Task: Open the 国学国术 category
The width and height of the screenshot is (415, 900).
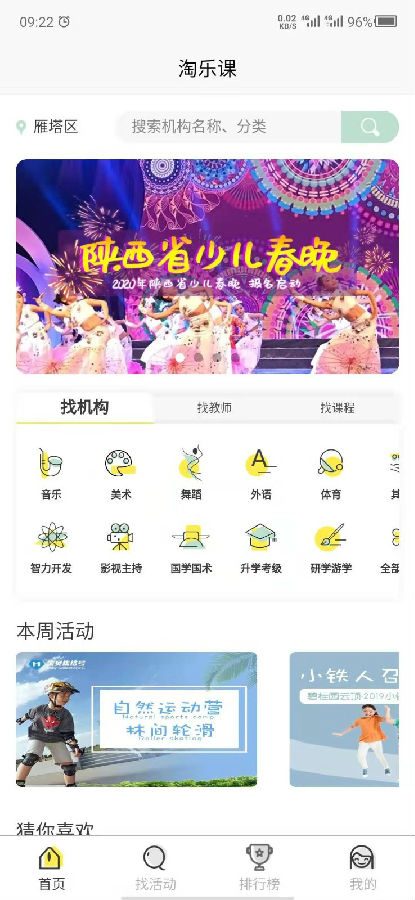Action: click(x=191, y=548)
